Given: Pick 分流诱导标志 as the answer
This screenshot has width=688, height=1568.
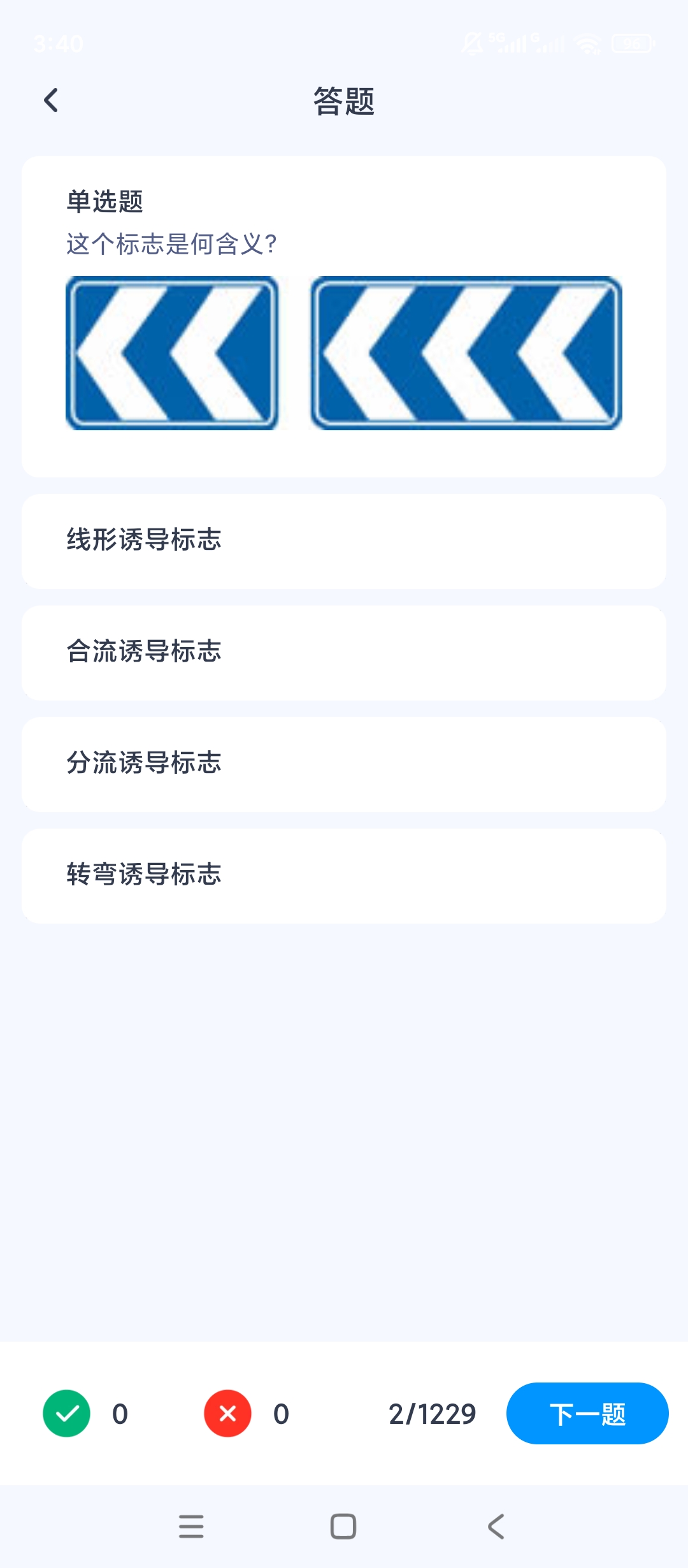Looking at the screenshot, I should tap(344, 764).
